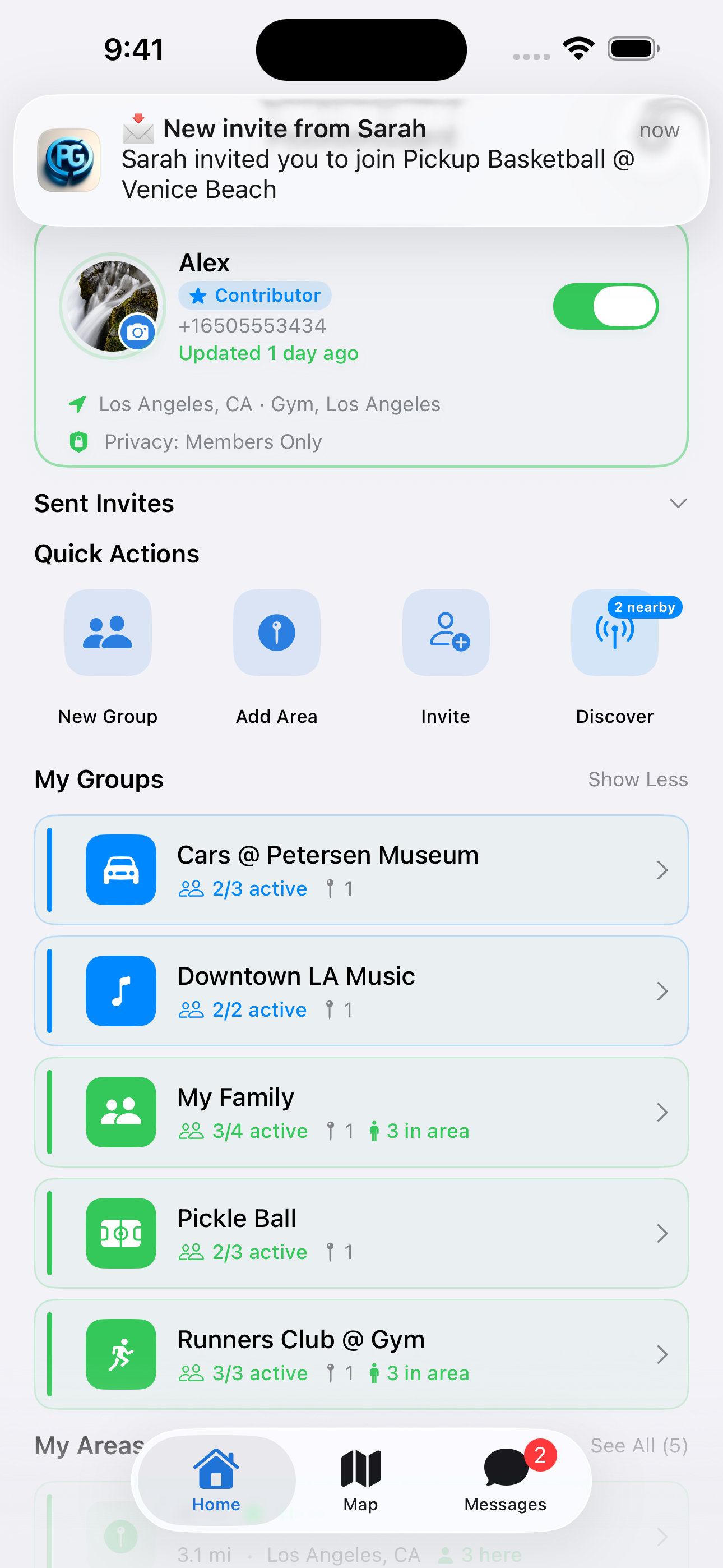Toggle Alex's location sharing switch off

pyautogui.click(x=605, y=306)
